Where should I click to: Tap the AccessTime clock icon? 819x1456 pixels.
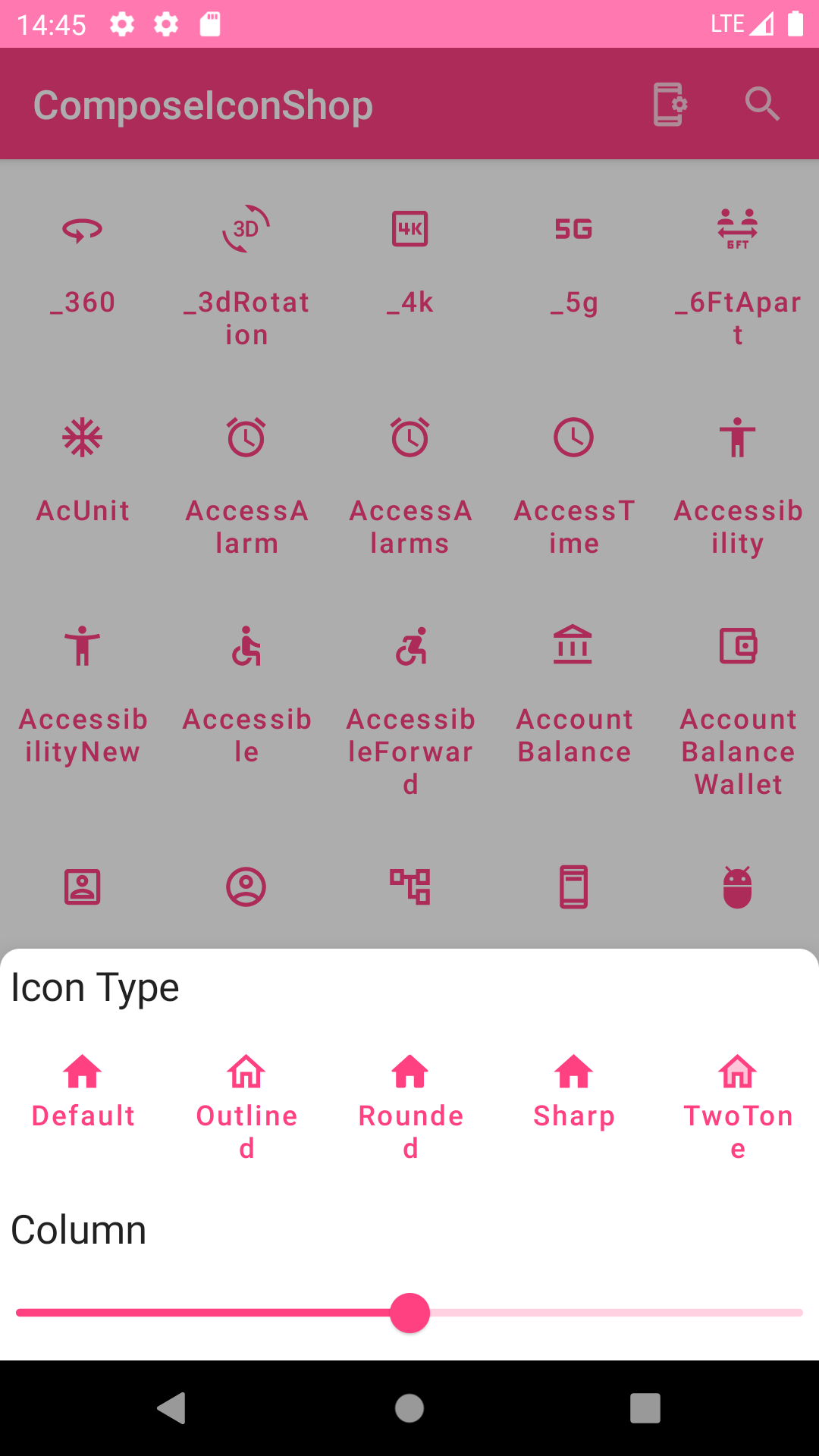(574, 438)
